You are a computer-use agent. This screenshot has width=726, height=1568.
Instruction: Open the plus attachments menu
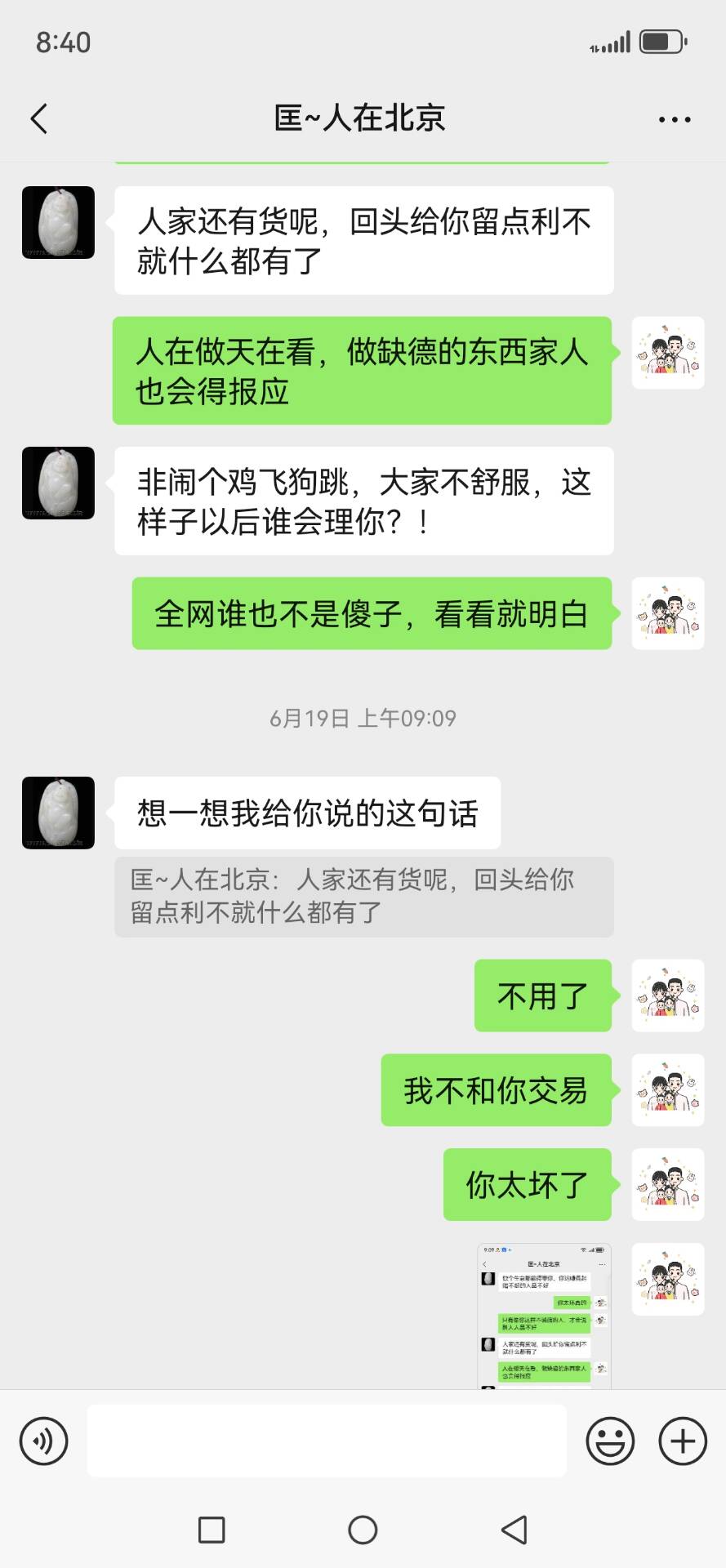tap(683, 1441)
